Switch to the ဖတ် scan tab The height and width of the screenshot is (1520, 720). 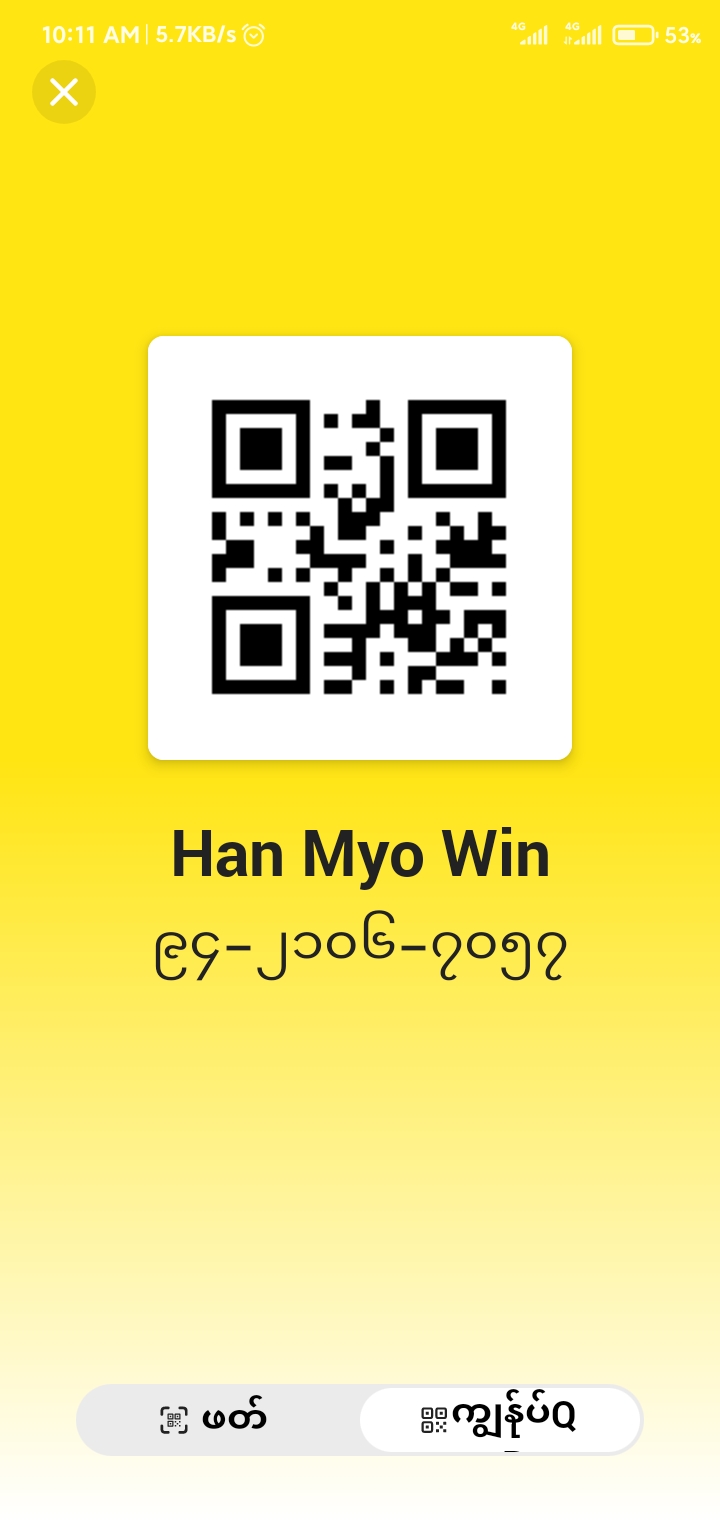point(216,1419)
